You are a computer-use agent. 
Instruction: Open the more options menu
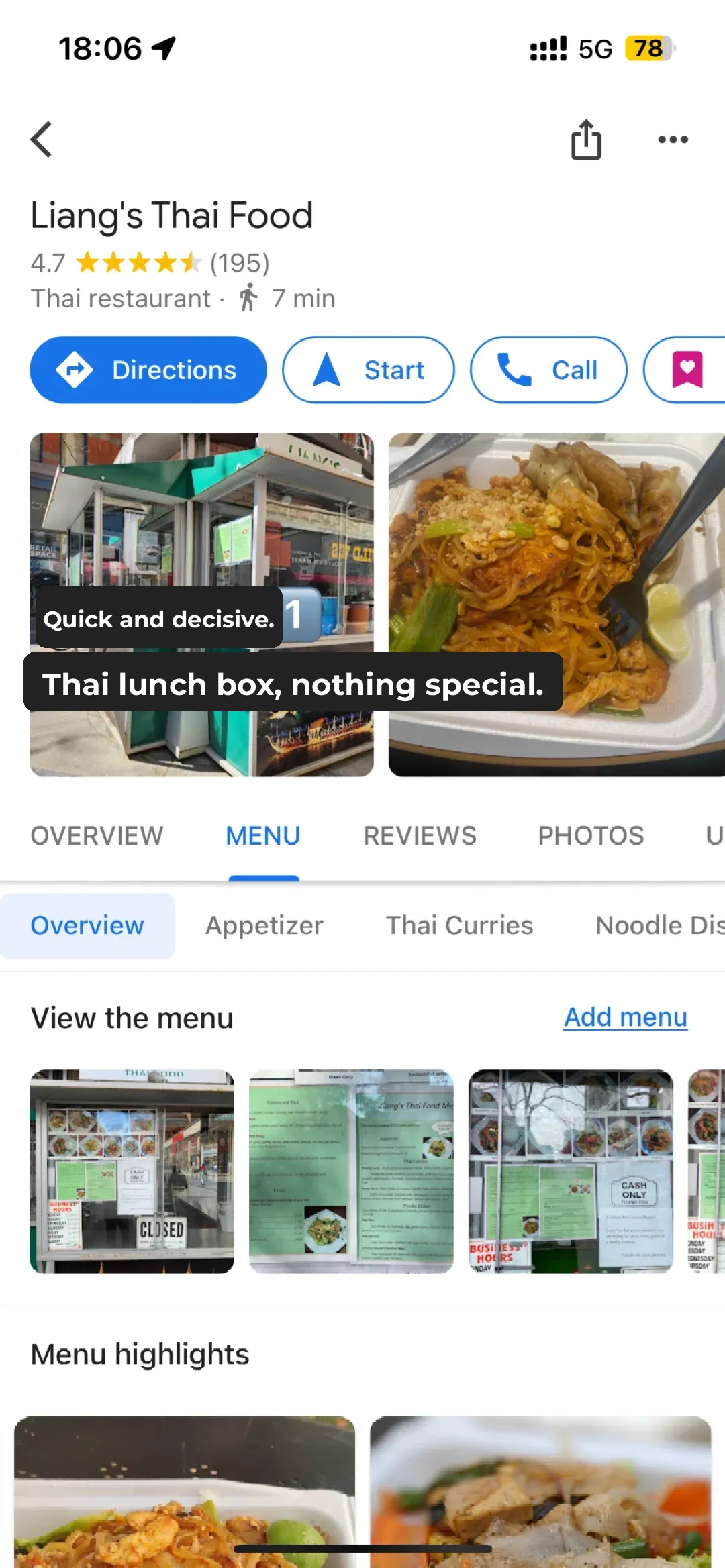[673, 139]
